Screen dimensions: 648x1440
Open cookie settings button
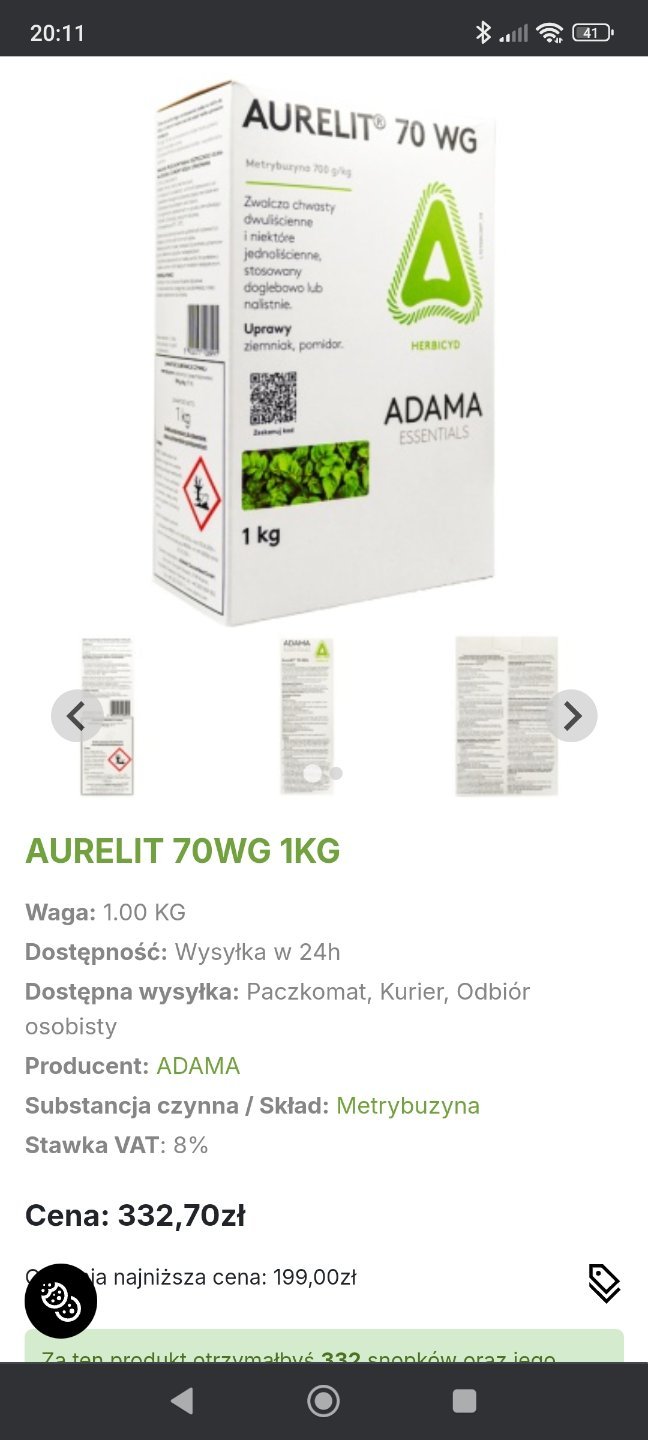61,1301
